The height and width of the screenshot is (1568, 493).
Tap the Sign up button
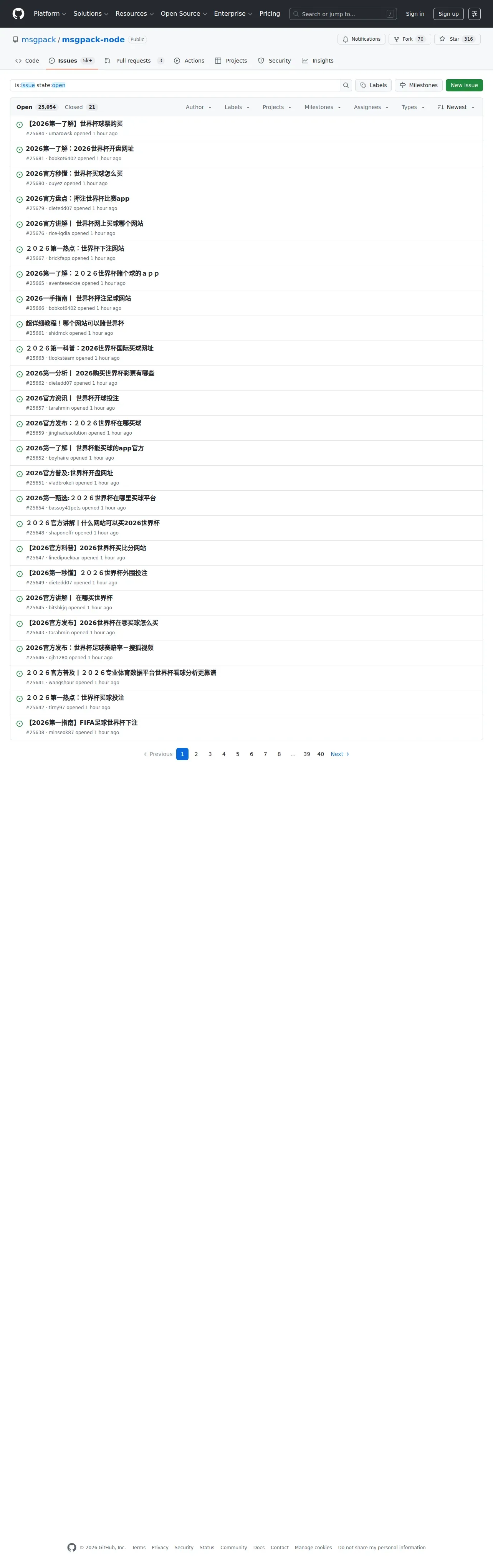[448, 14]
